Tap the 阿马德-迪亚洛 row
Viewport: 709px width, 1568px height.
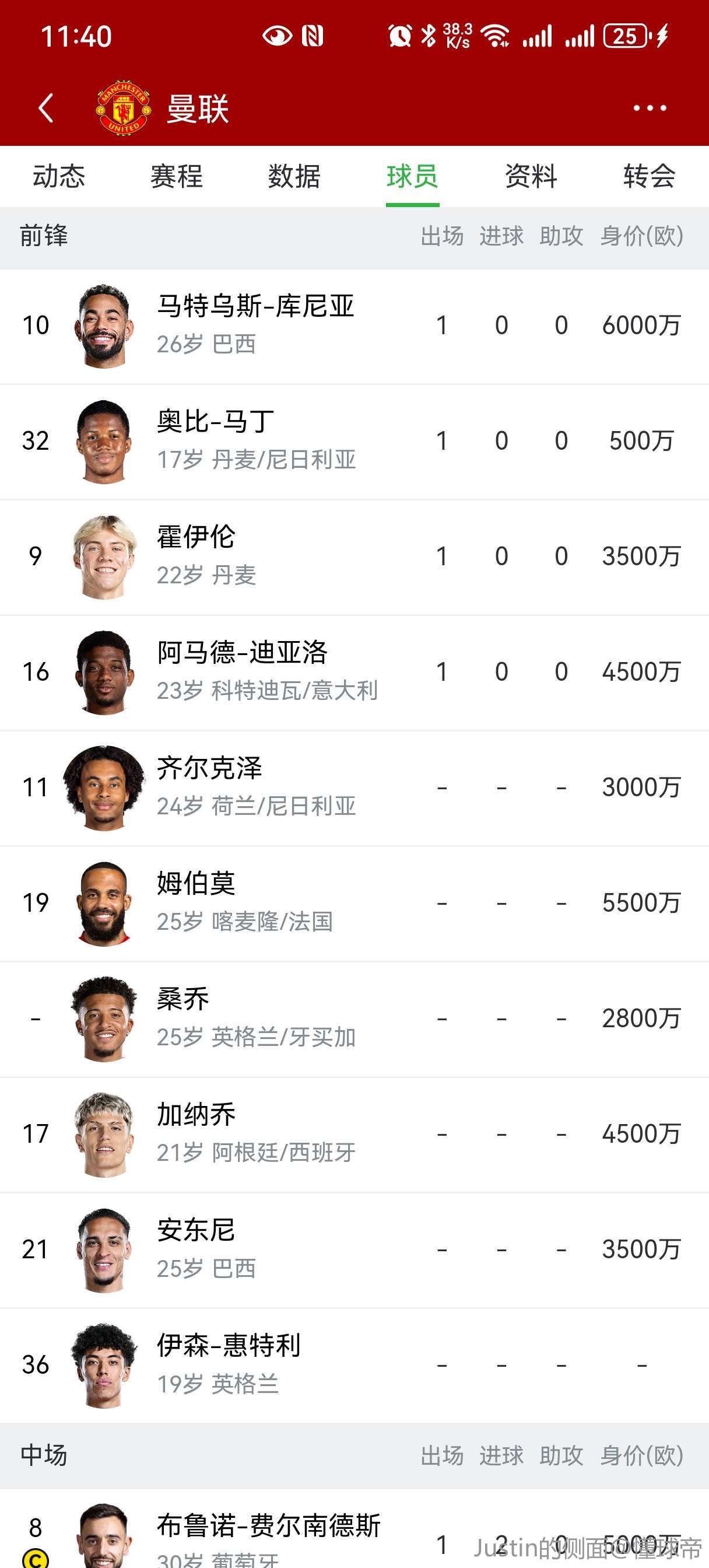(x=354, y=673)
